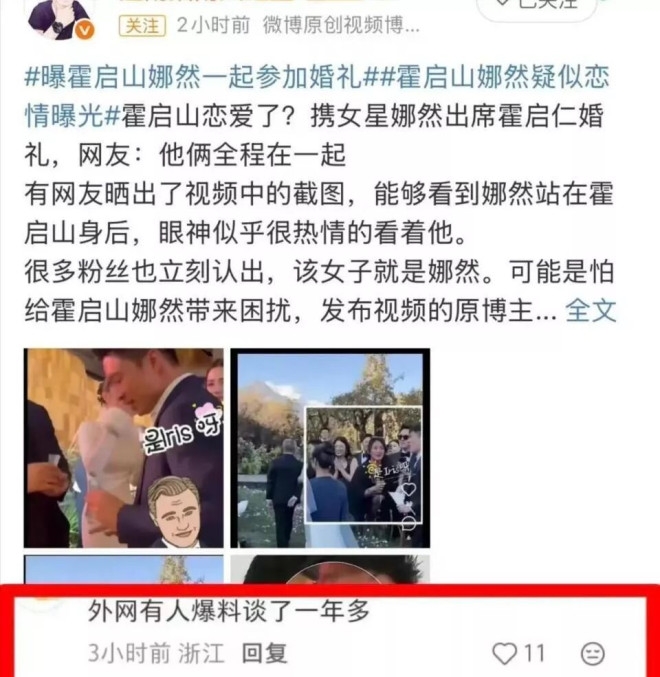Open the emoji reaction icon on comment
The width and height of the screenshot is (660, 677).
(593, 654)
